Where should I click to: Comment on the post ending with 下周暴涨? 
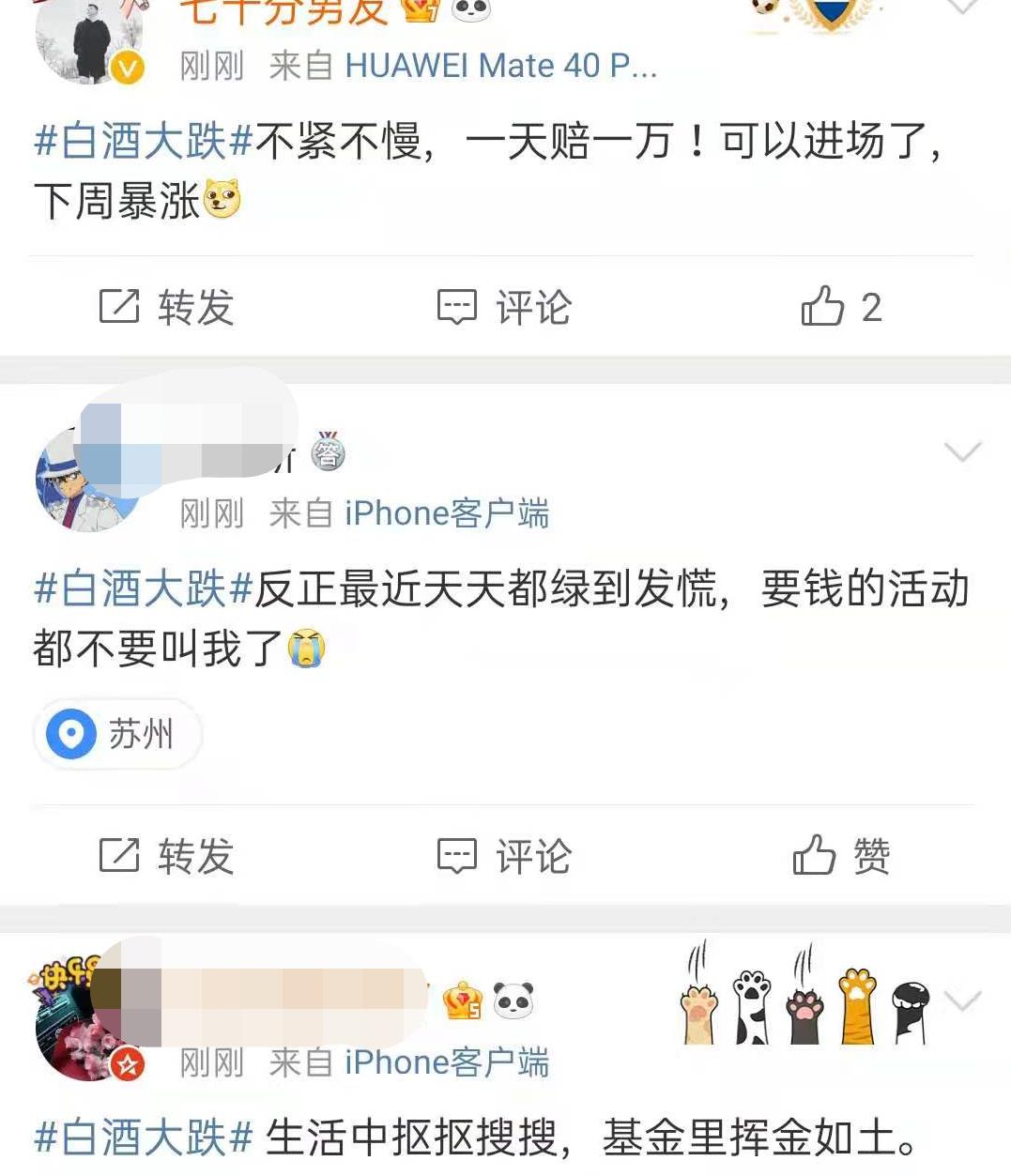(x=504, y=307)
